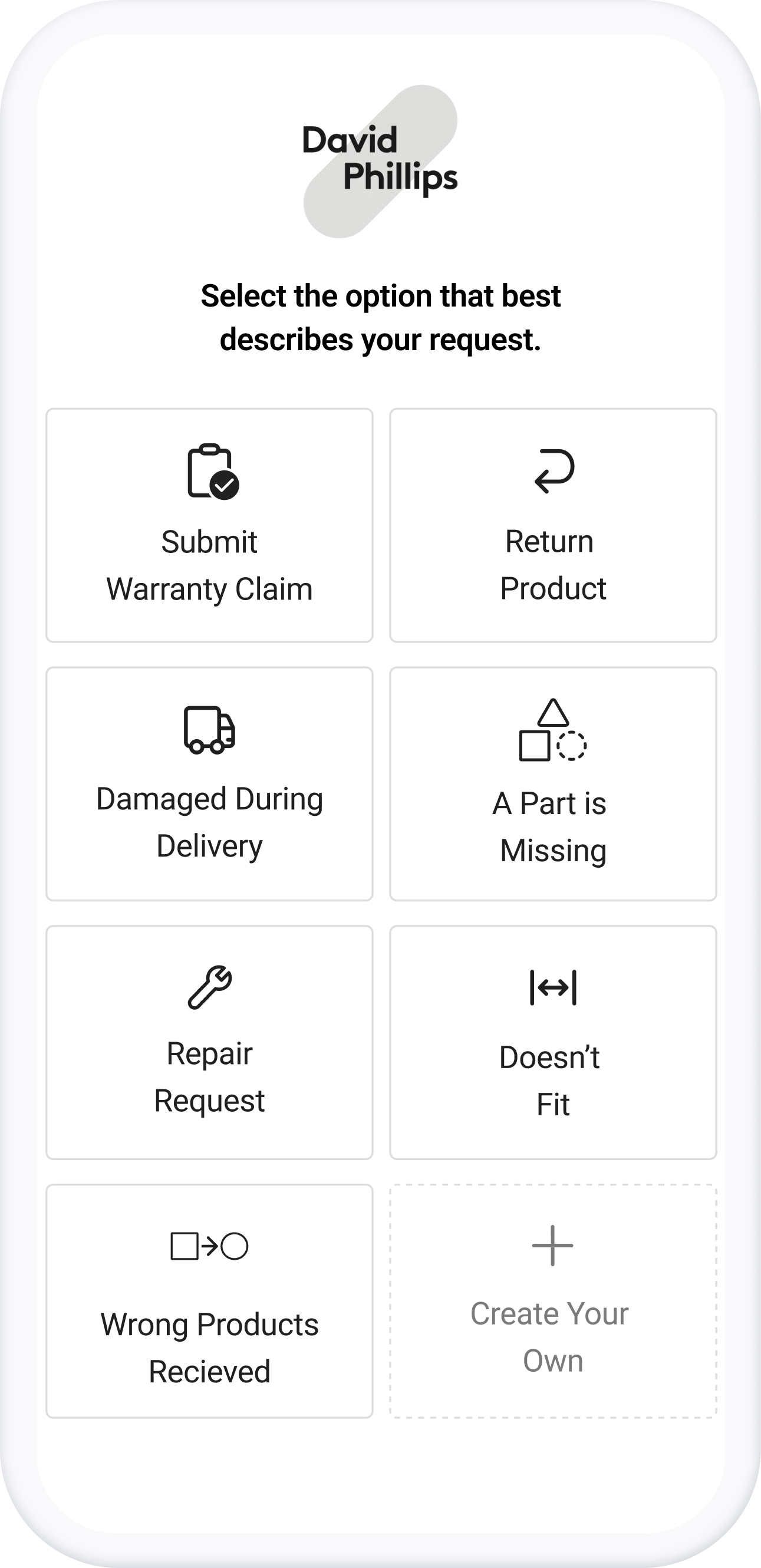Start a Repair Request
761x1568 pixels.
coord(209,1043)
